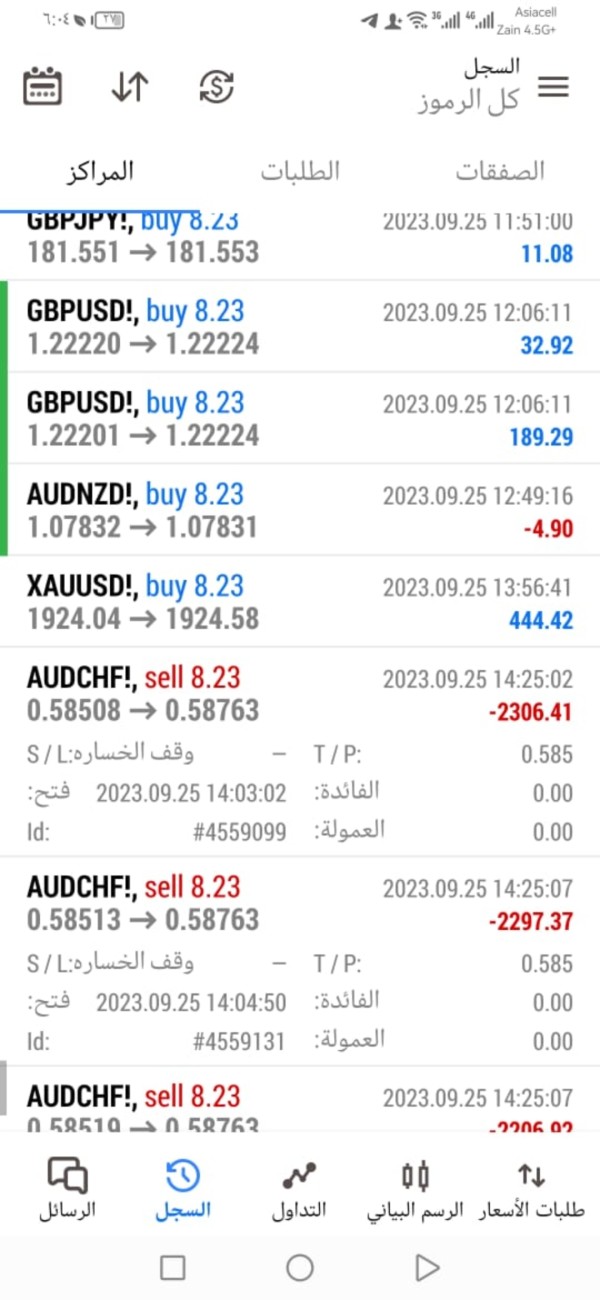The height and width of the screenshot is (1300, 600).
Task: Open the hamburger drawer menu
Action: (553, 87)
